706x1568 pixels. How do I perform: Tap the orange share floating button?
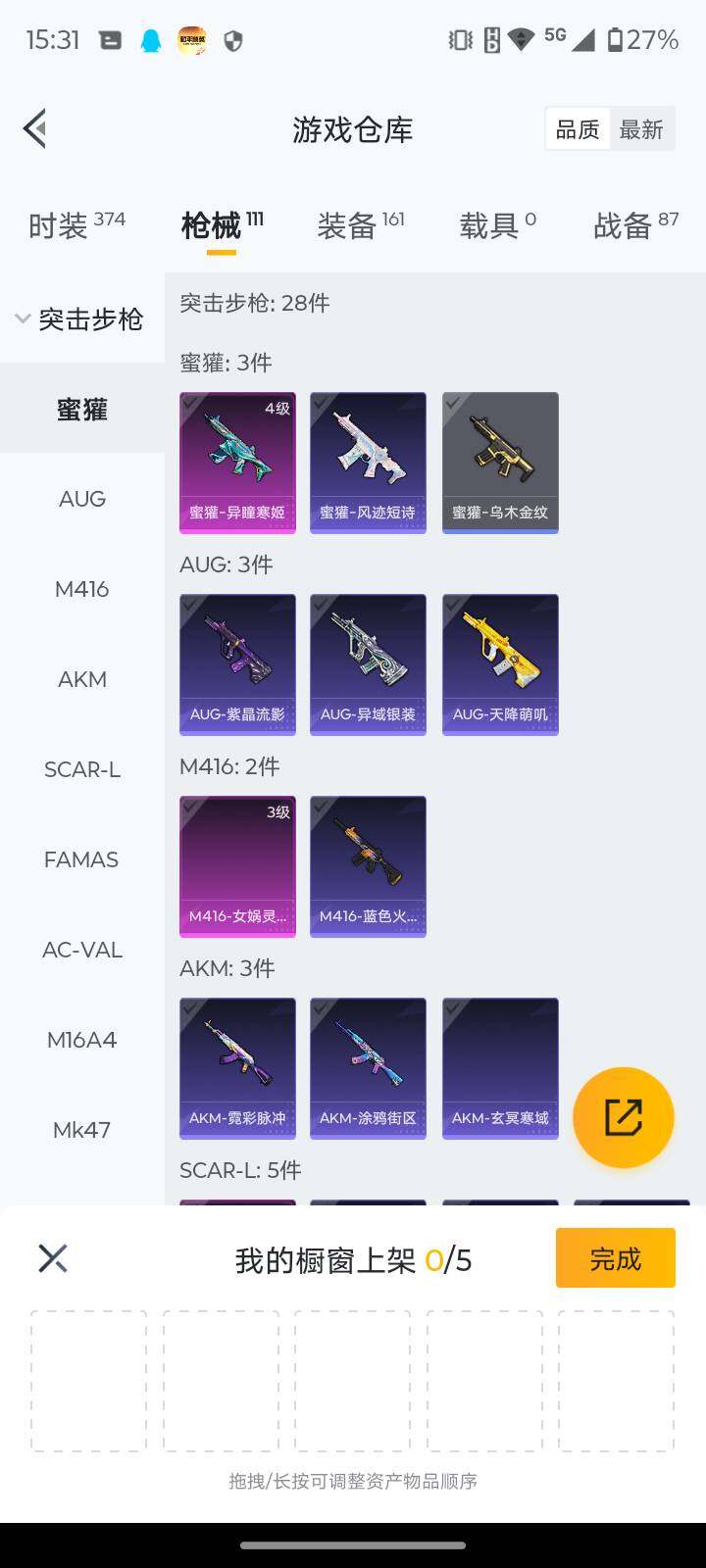[624, 1117]
